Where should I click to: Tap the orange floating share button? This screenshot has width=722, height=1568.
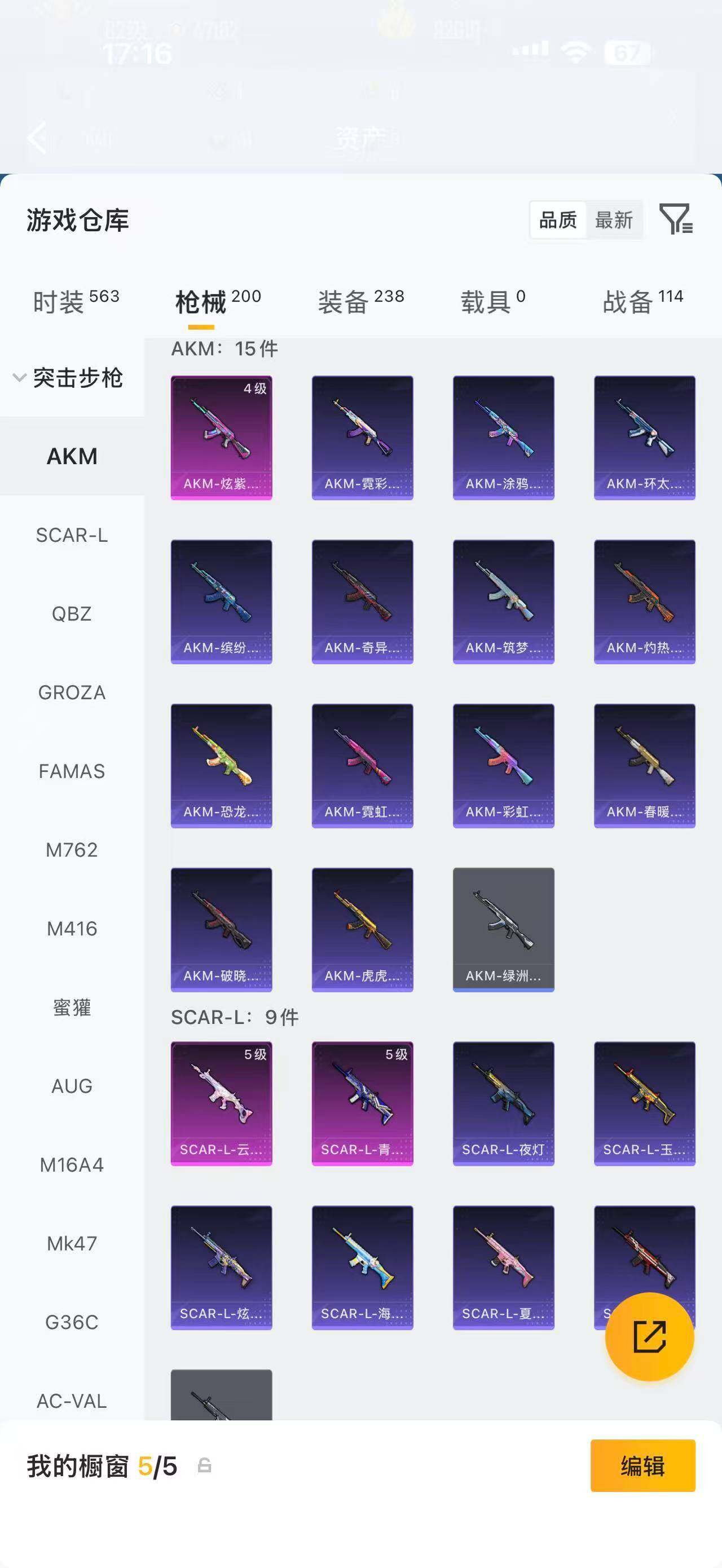point(650,1337)
